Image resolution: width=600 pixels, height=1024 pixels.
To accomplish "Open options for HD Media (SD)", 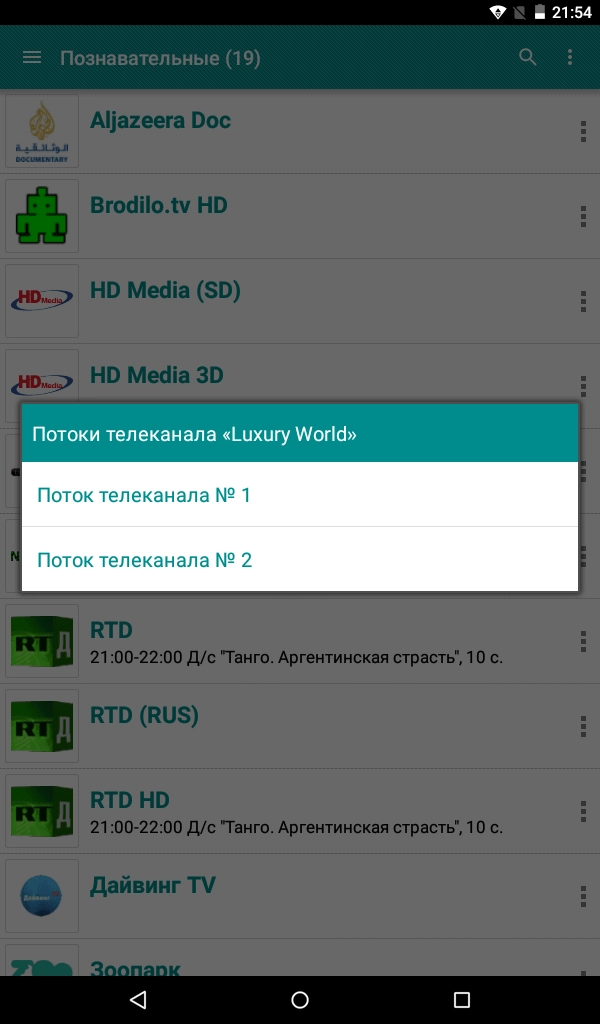I will tap(583, 301).
